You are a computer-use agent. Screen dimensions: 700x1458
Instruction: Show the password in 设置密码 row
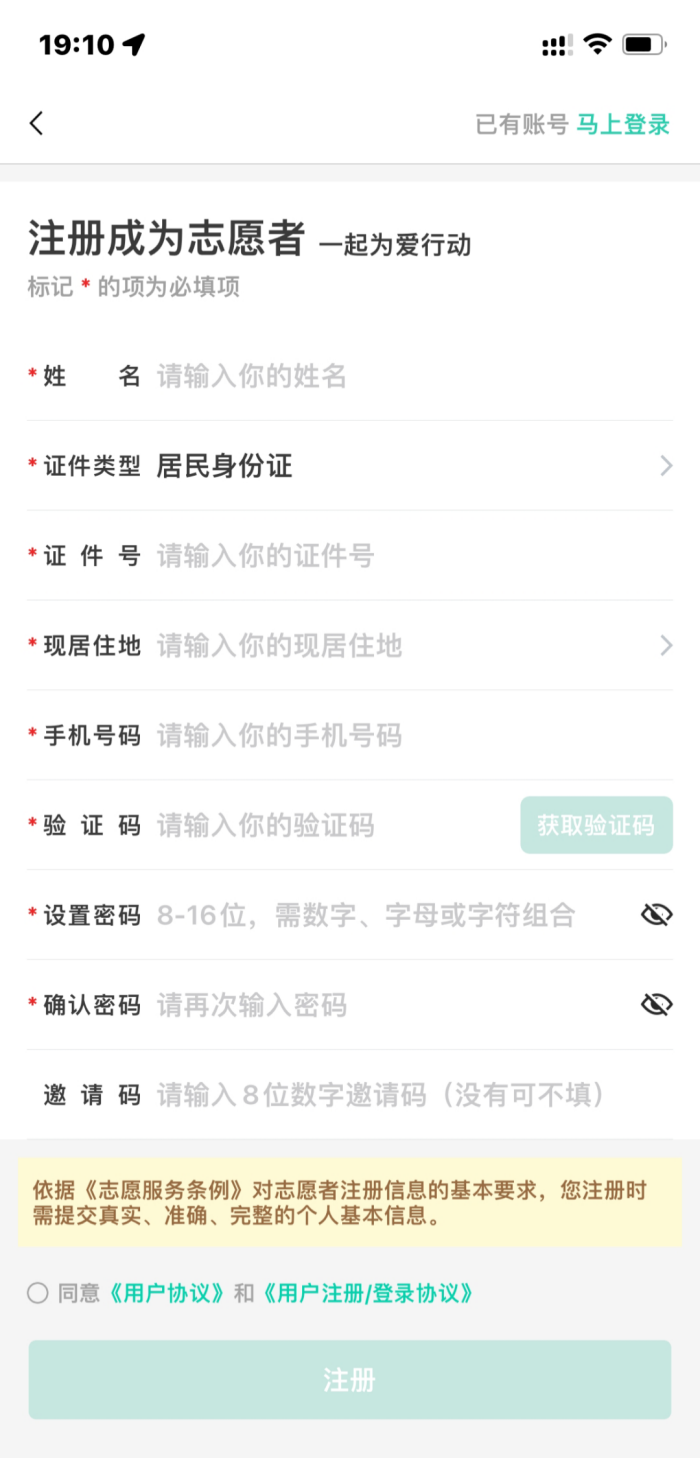pyautogui.click(x=656, y=915)
